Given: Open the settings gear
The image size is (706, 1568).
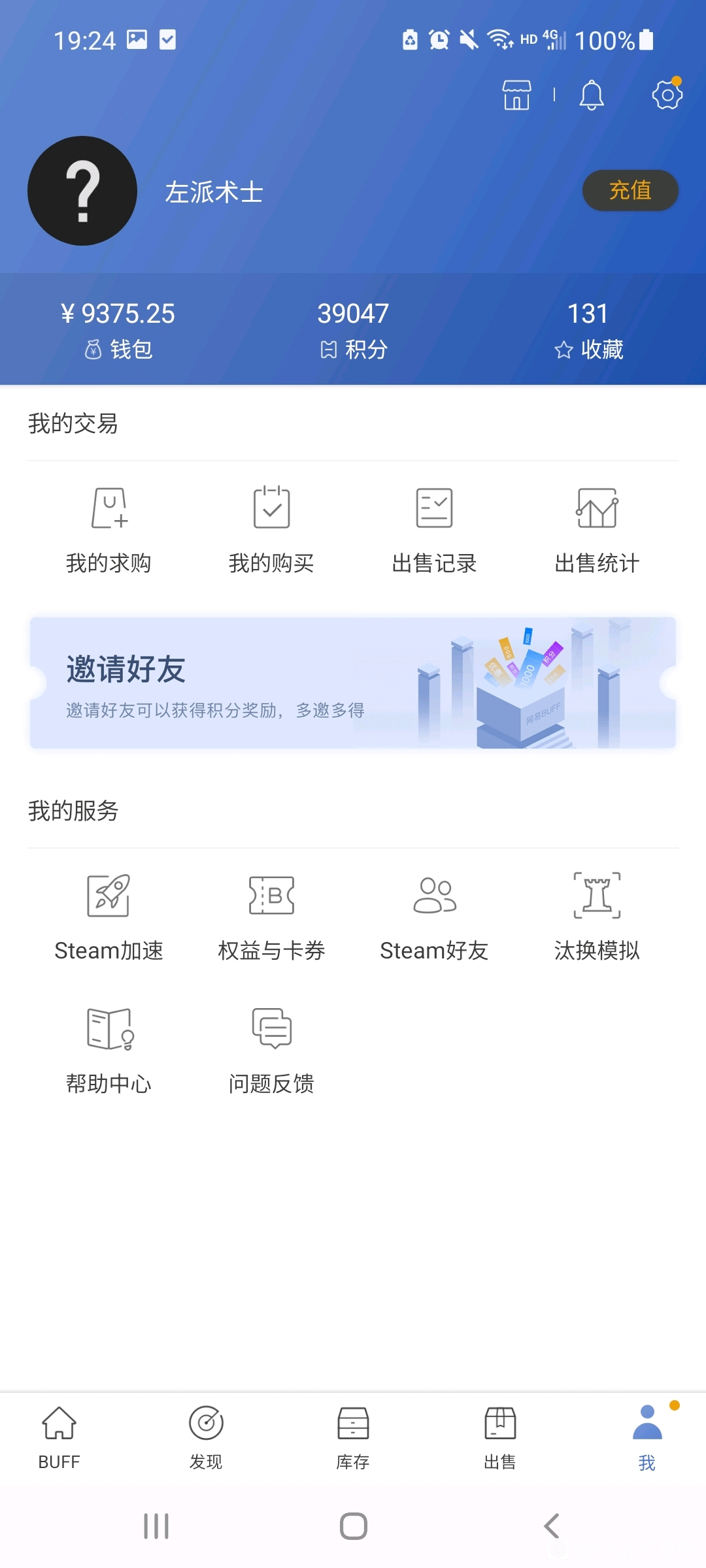Looking at the screenshot, I should [x=667, y=95].
